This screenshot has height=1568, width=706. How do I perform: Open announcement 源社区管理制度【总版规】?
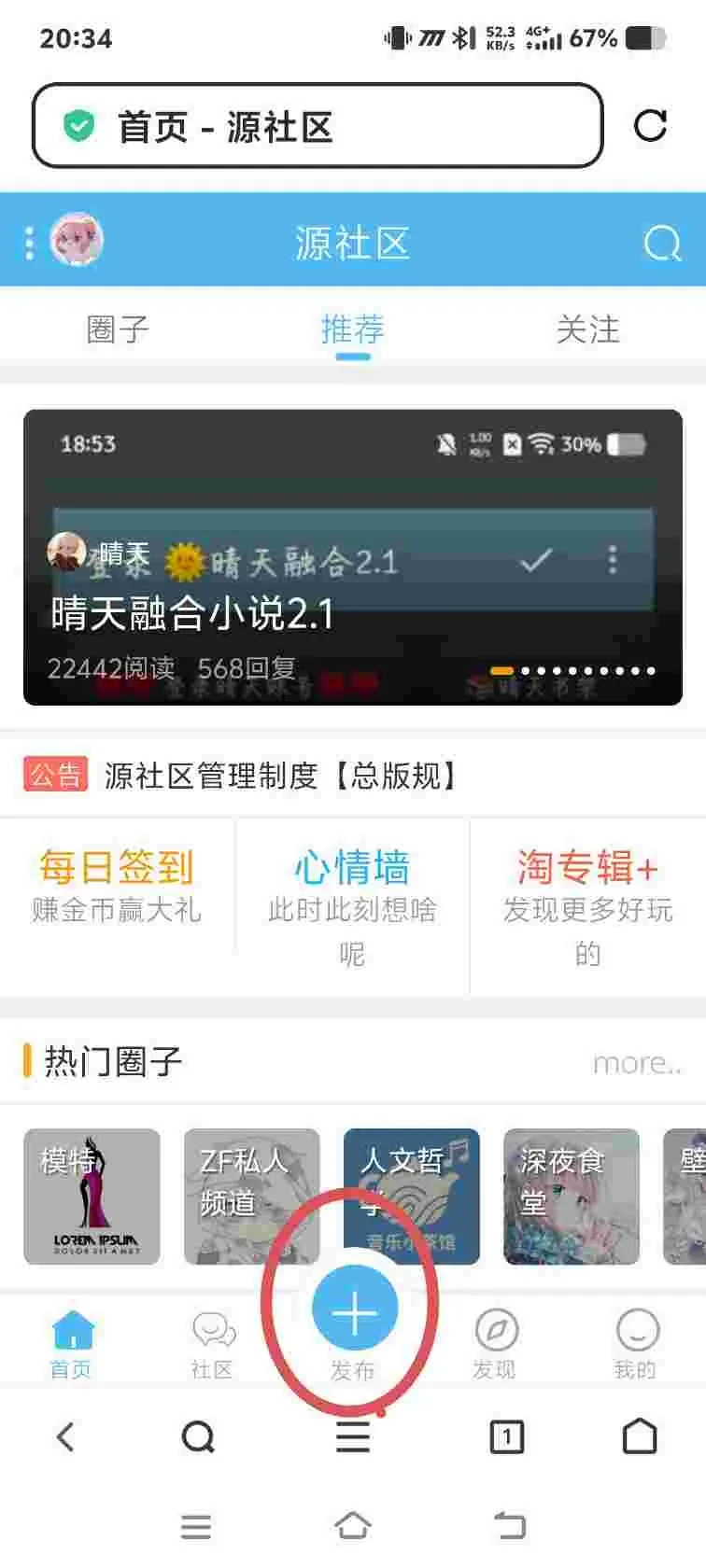tap(280, 776)
